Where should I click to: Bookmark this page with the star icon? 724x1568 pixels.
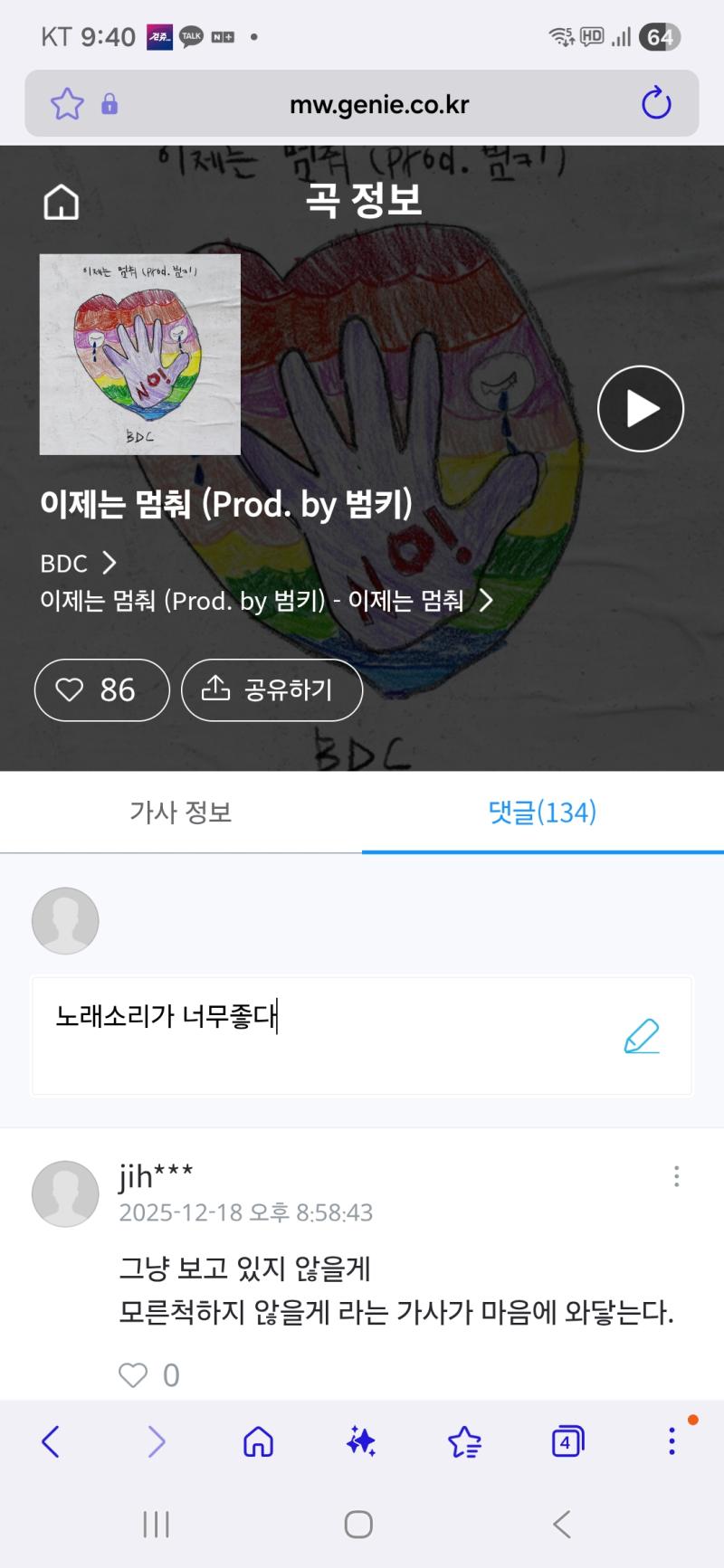tap(67, 104)
